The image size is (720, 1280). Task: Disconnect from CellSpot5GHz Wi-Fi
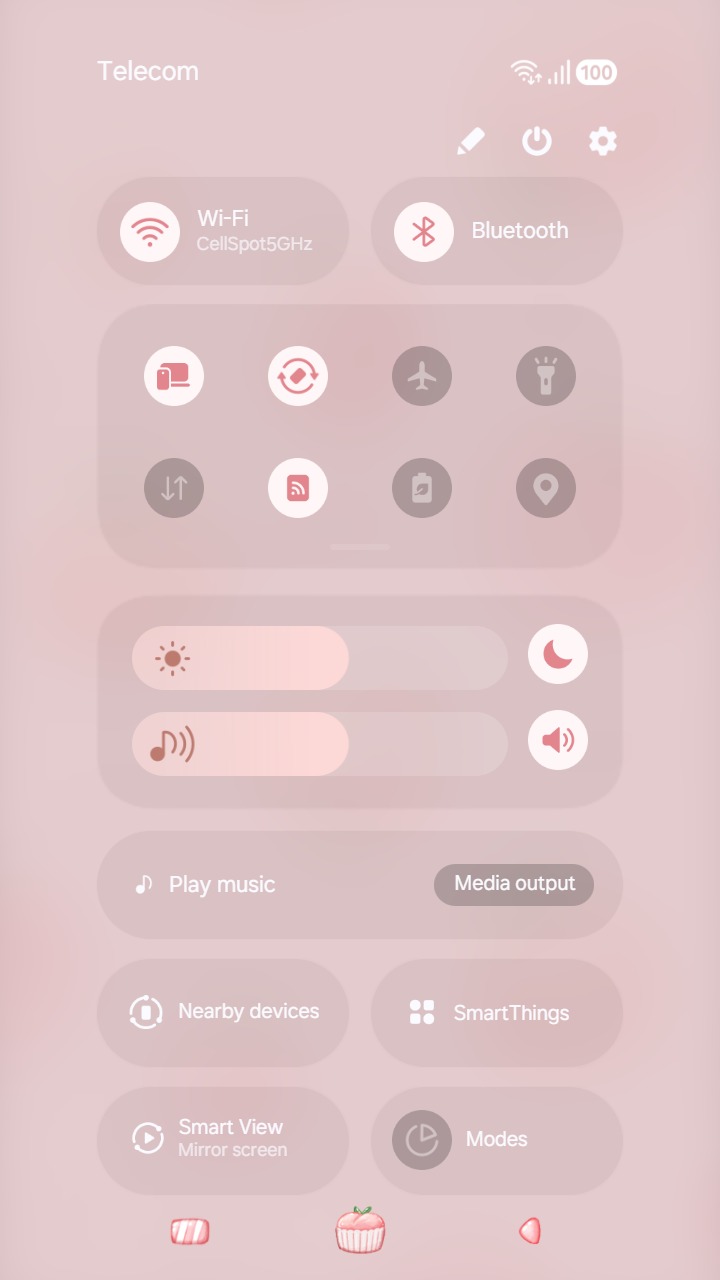223,231
